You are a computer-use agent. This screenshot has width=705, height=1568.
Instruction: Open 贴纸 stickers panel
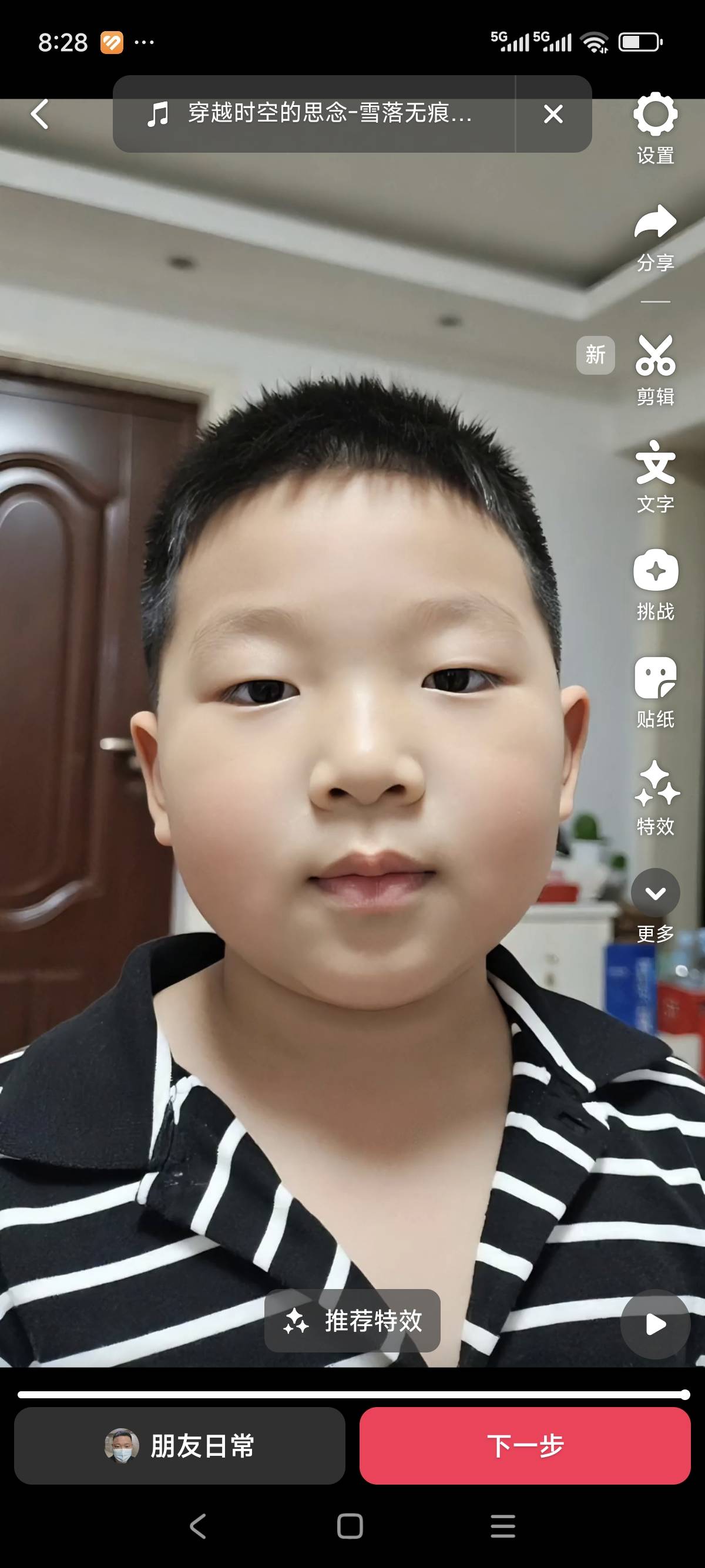655,691
